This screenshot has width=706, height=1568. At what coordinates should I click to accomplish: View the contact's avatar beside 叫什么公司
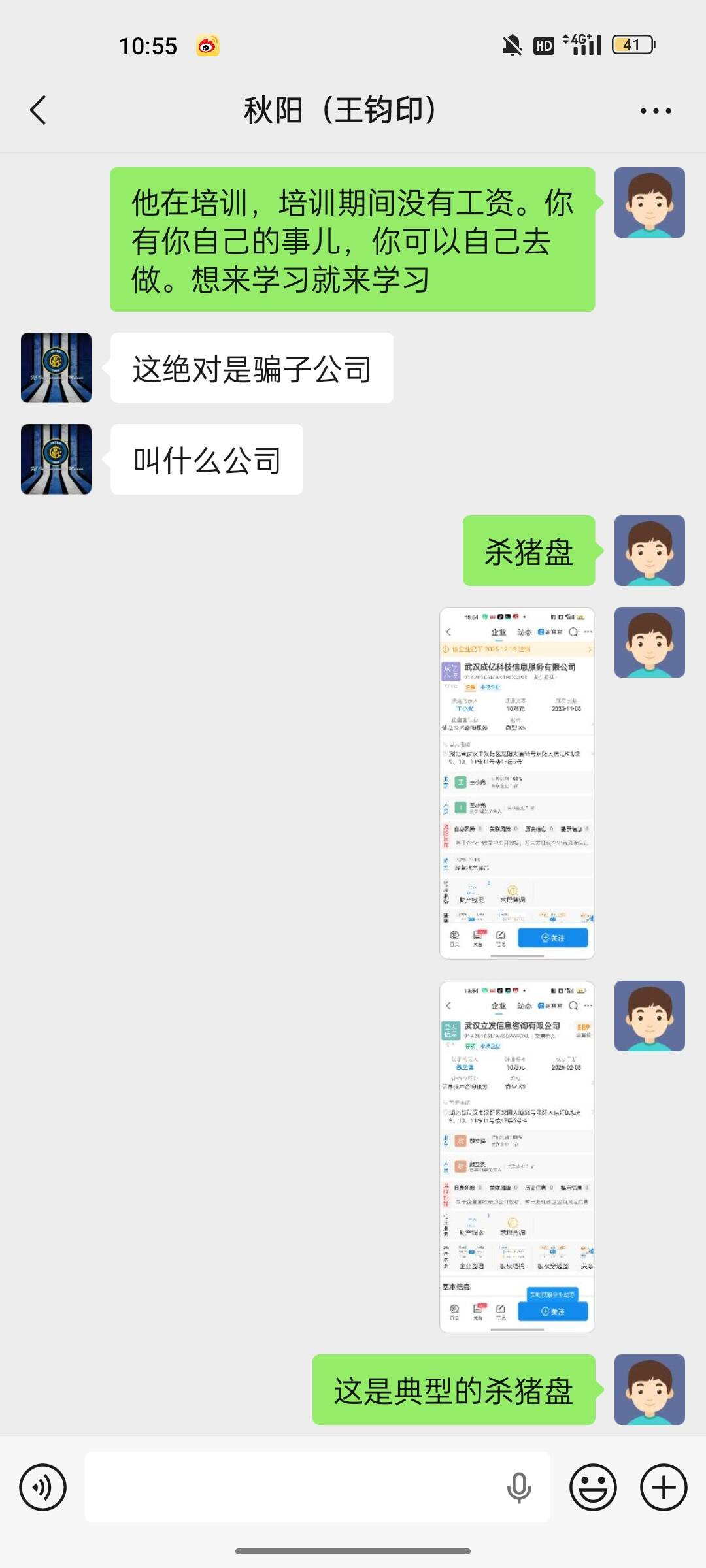point(56,459)
